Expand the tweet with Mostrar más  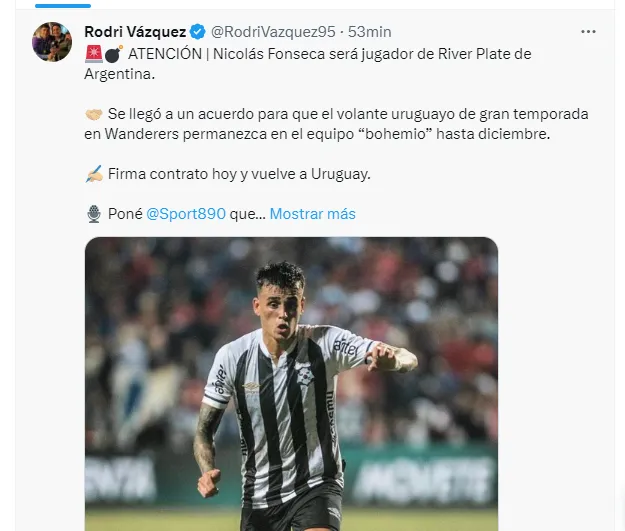pos(312,214)
